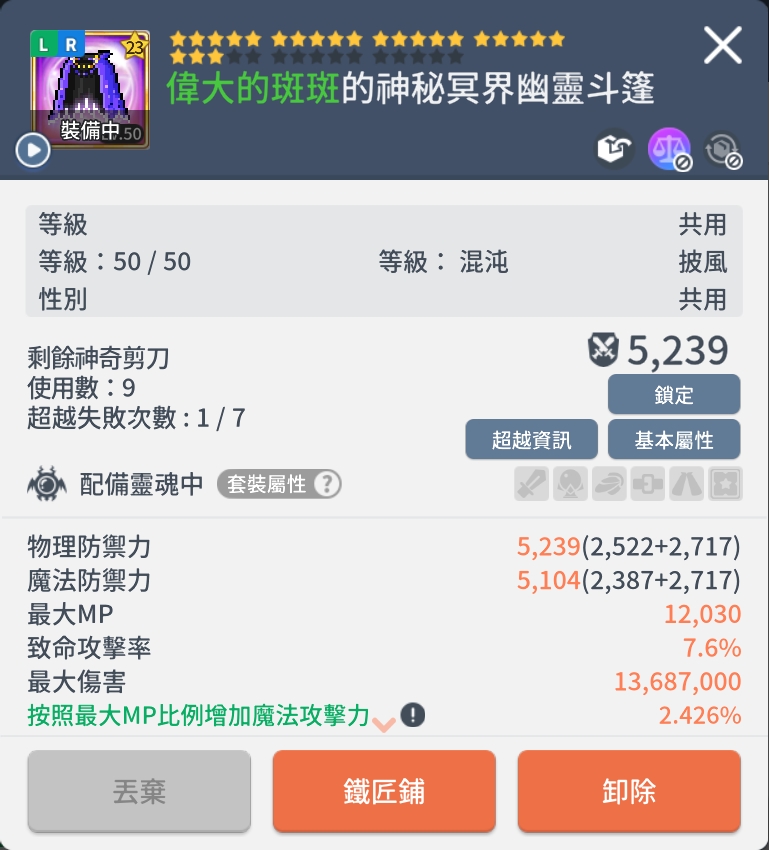Tap the 丟棄 discard button
This screenshot has width=769, height=850.
(x=139, y=791)
